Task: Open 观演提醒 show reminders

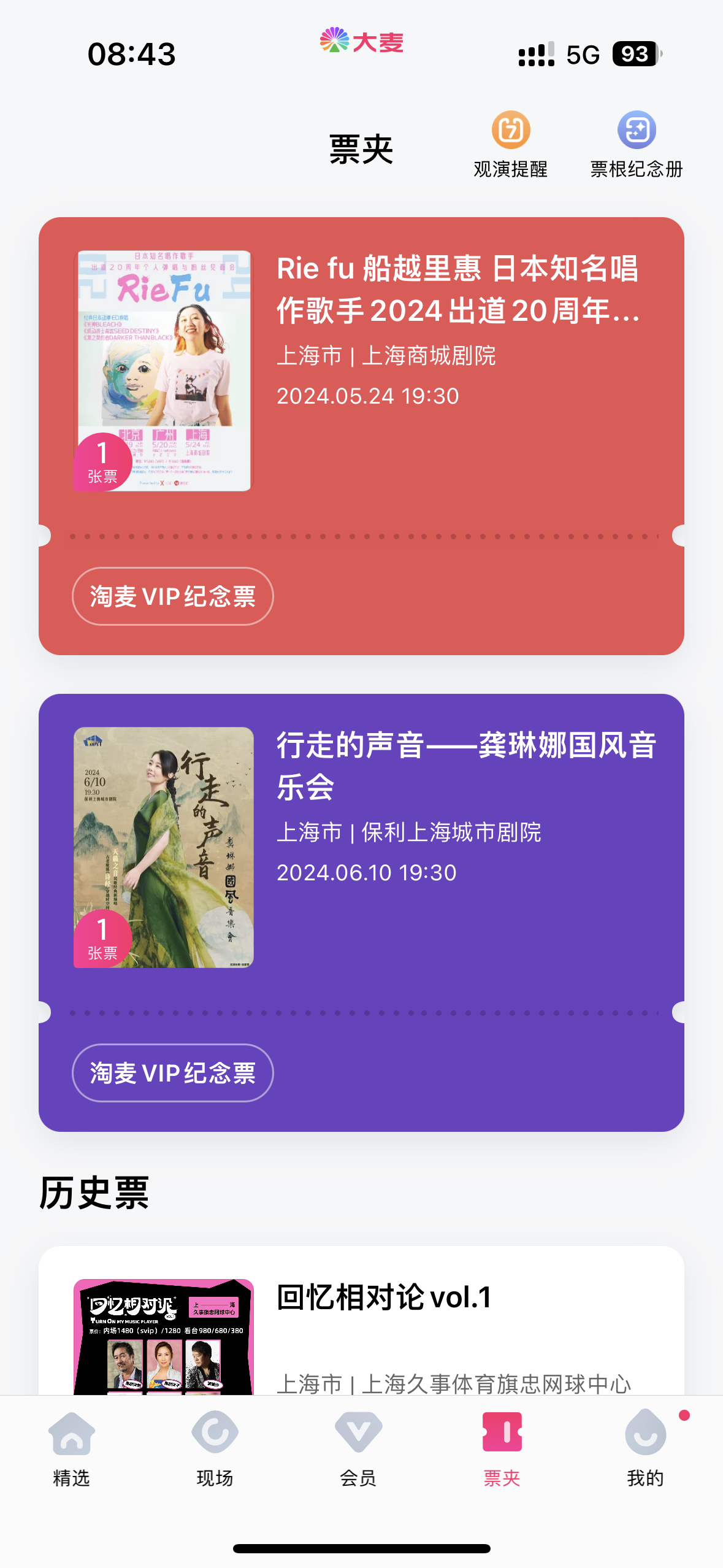Action: click(x=510, y=145)
